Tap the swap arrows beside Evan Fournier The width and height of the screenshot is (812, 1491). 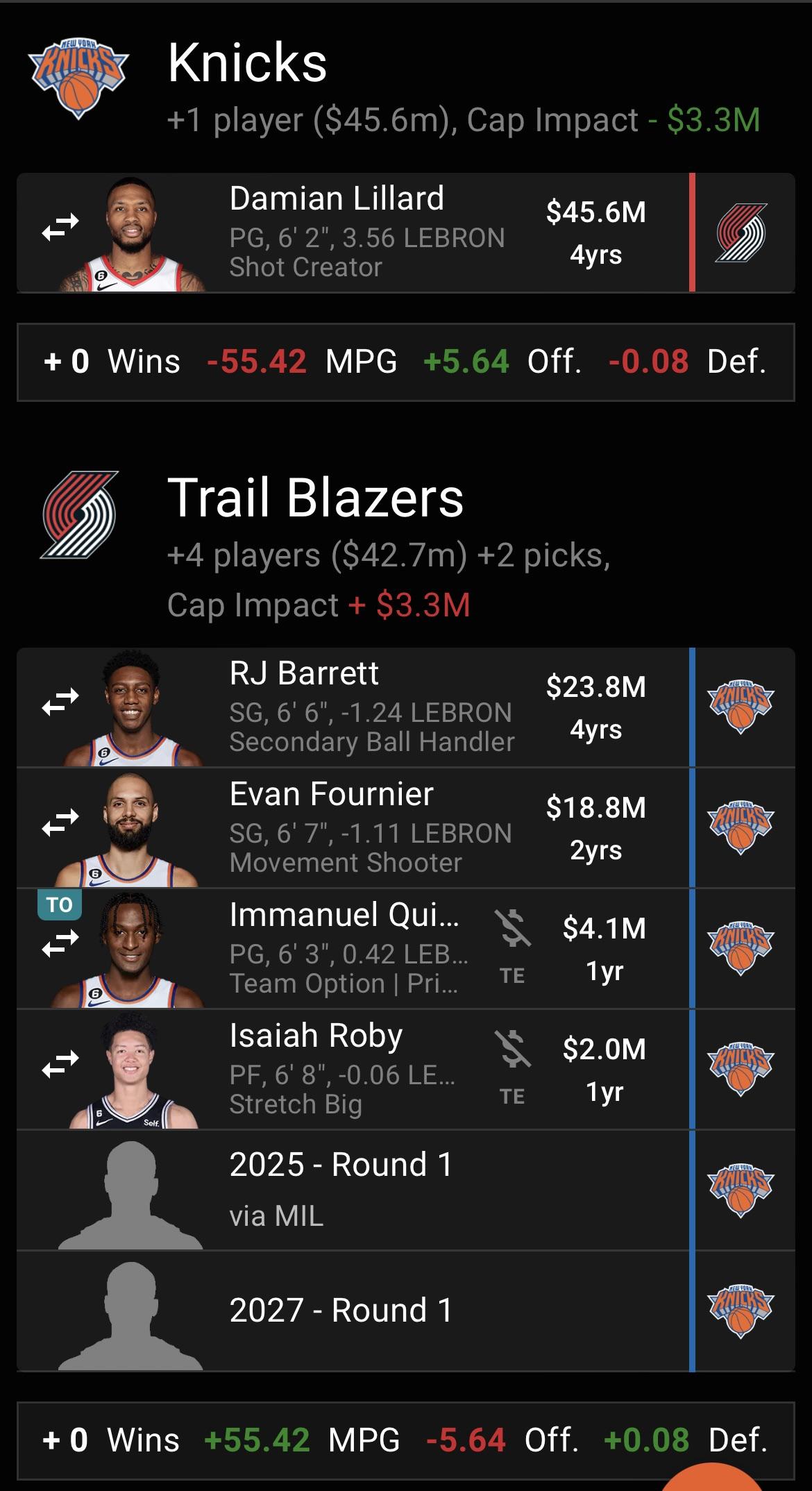tap(60, 822)
